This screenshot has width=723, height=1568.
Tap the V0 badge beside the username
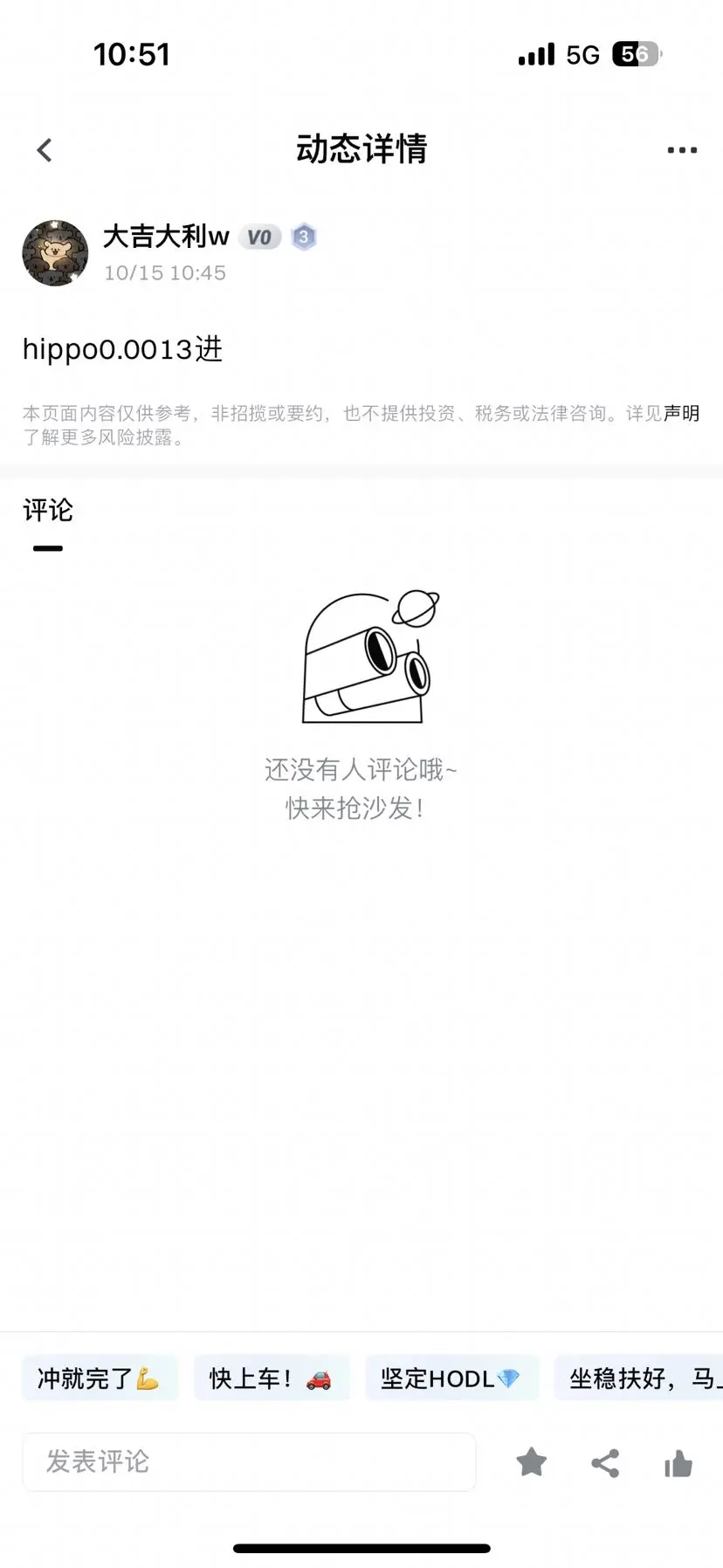(259, 237)
